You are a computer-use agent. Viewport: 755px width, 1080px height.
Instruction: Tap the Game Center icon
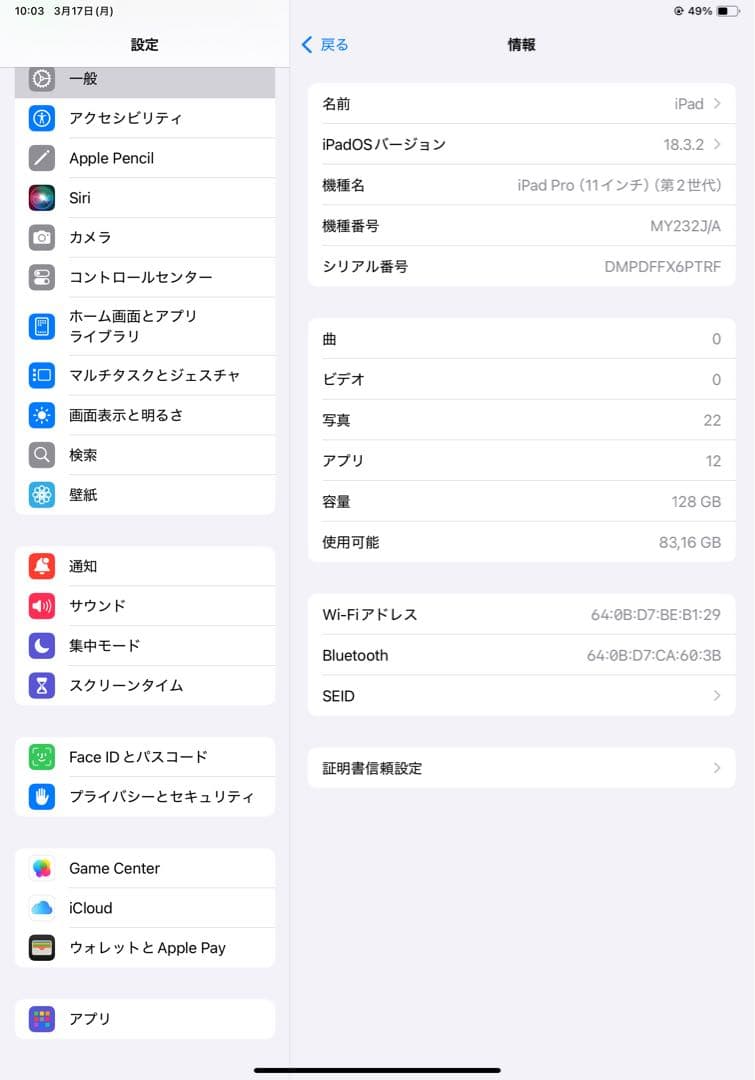40,868
